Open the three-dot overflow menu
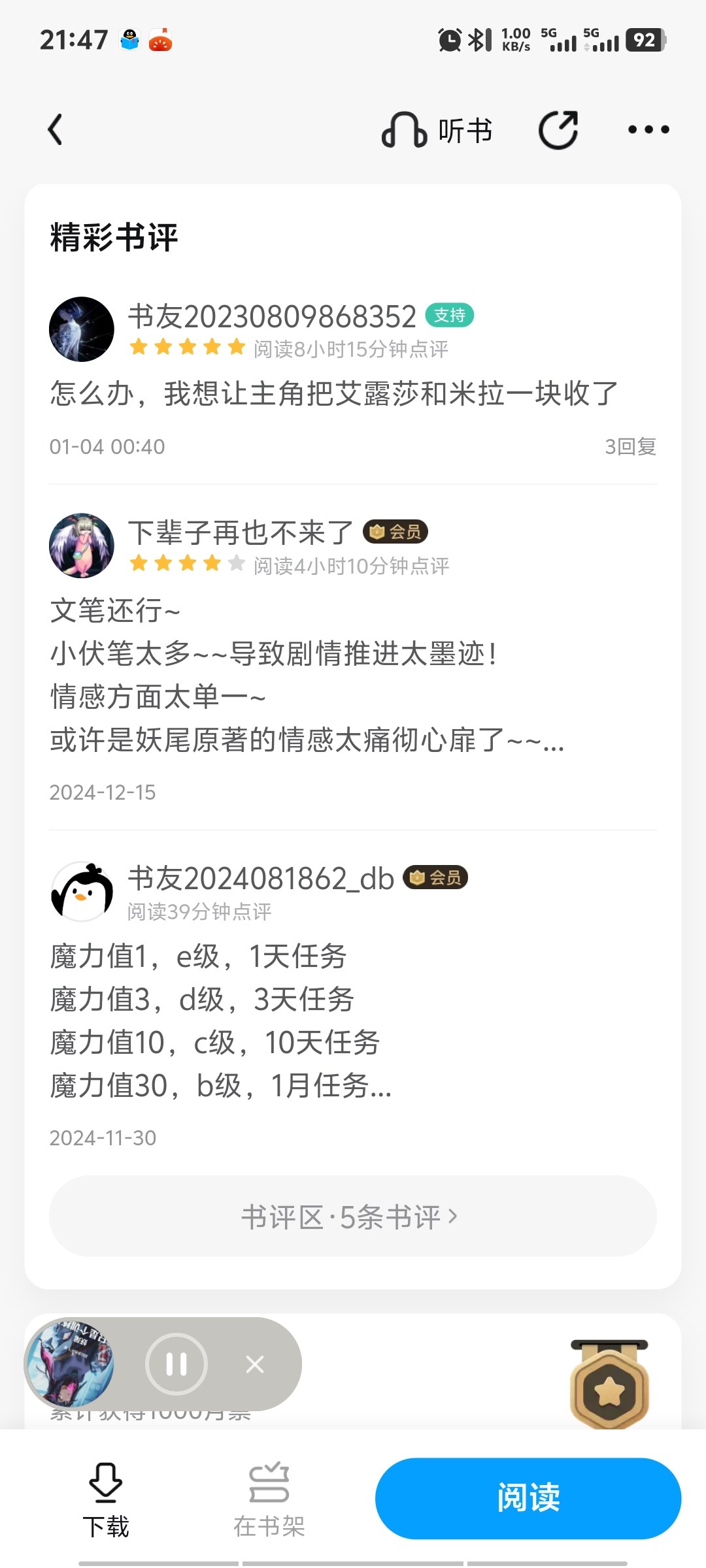Image resolution: width=706 pixels, height=1568 pixels. click(x=648, y=130)
